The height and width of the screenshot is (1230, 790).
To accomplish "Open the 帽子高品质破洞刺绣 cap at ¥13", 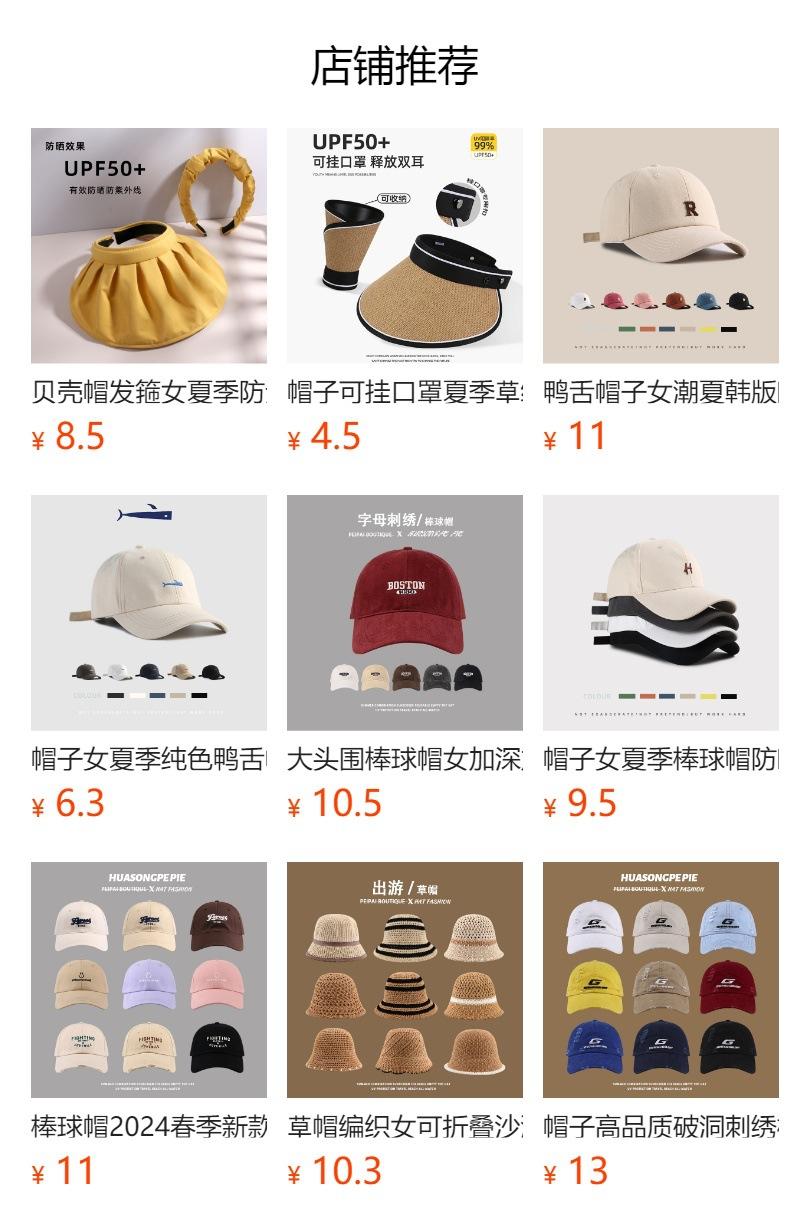I will click(660, 980).
